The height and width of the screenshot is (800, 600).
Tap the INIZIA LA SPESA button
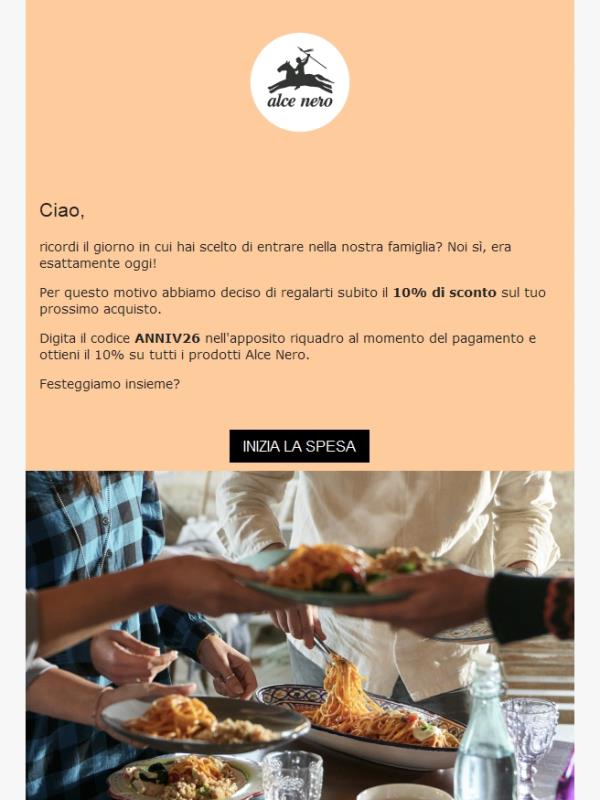[299, 446]
